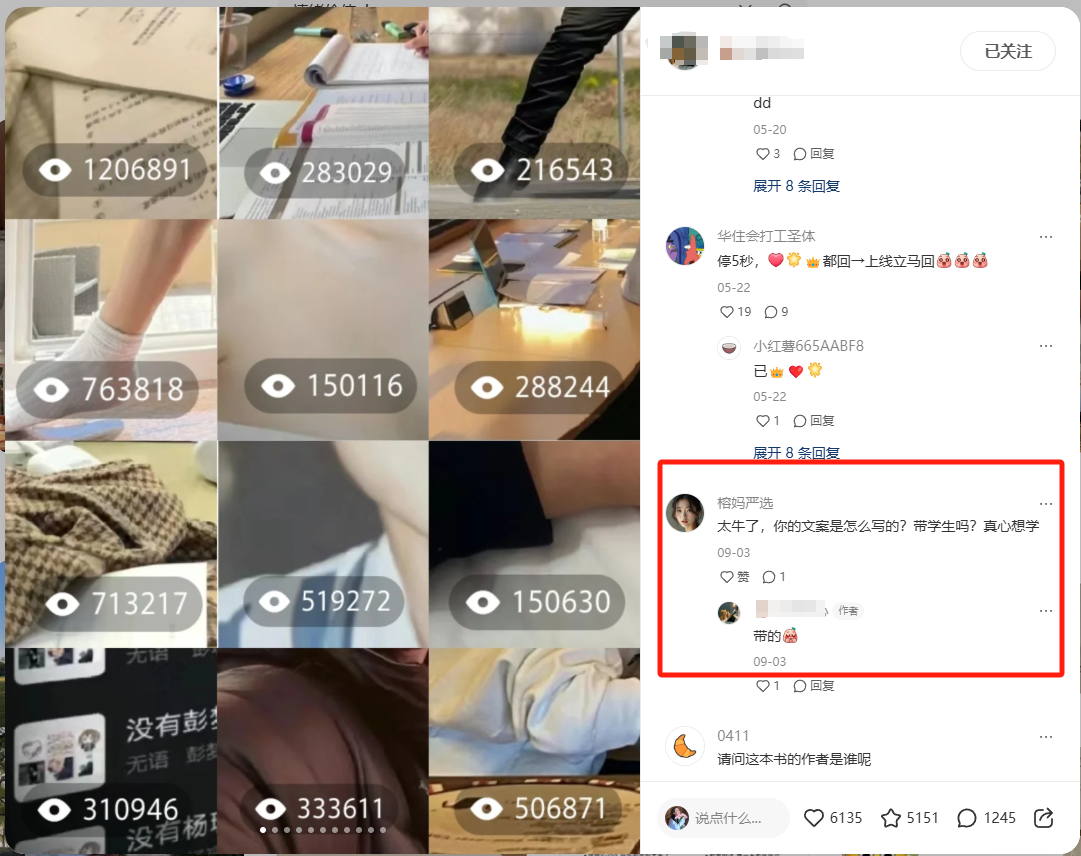Tap the 已关注 follow button
The width and height of the screenshot is (1081, 856).
(x=1007, y=51)
